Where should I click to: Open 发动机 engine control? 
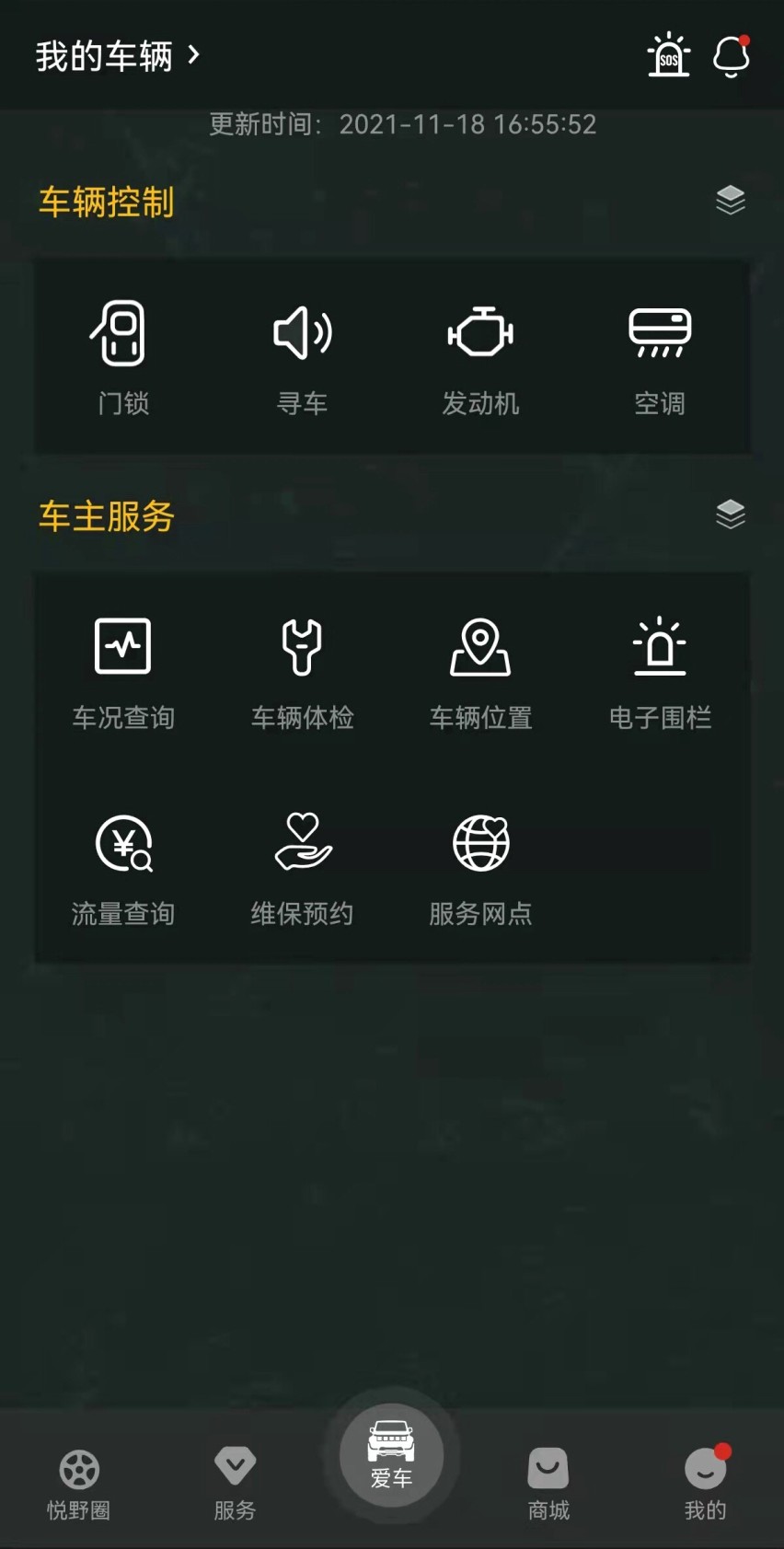pos(480,356)
